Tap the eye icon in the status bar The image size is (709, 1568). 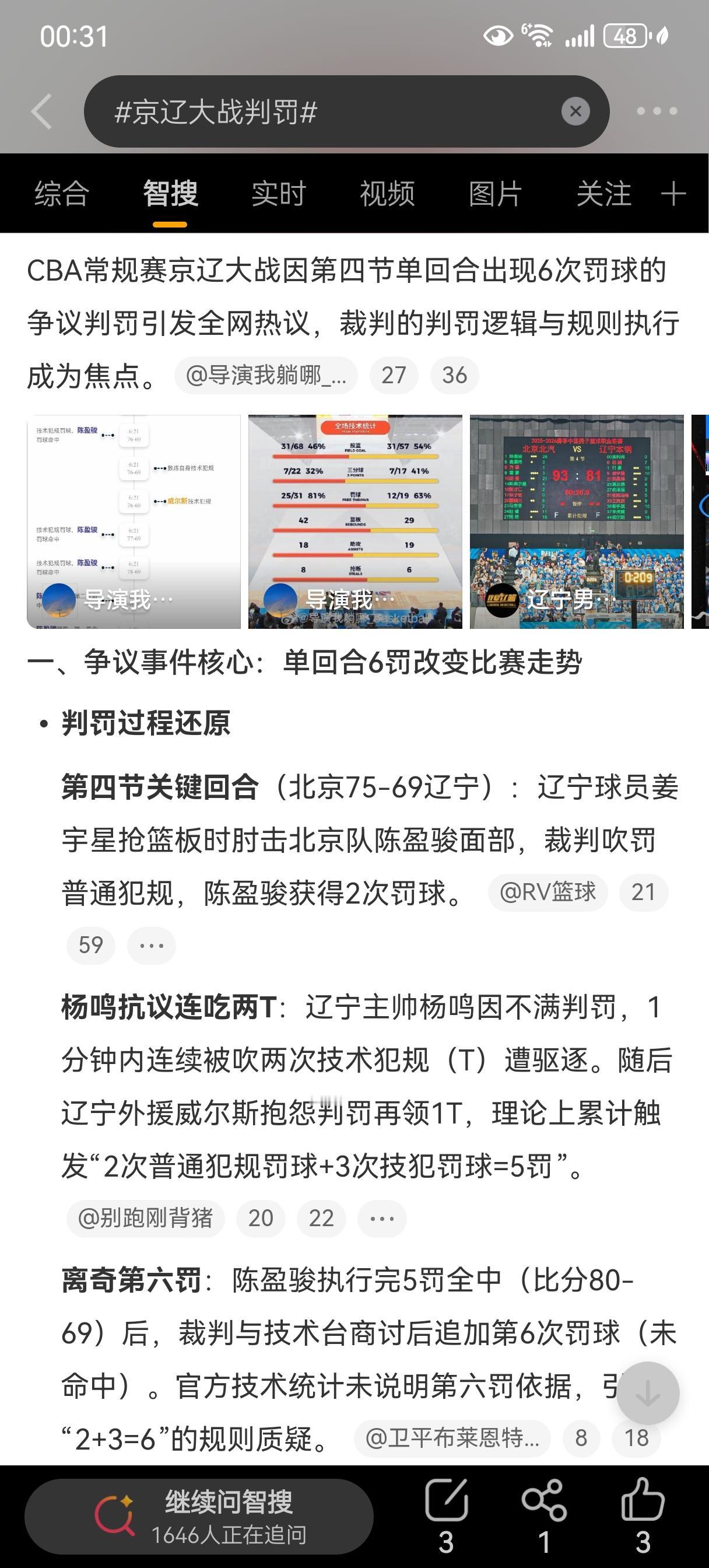click(x=499, y=37)
